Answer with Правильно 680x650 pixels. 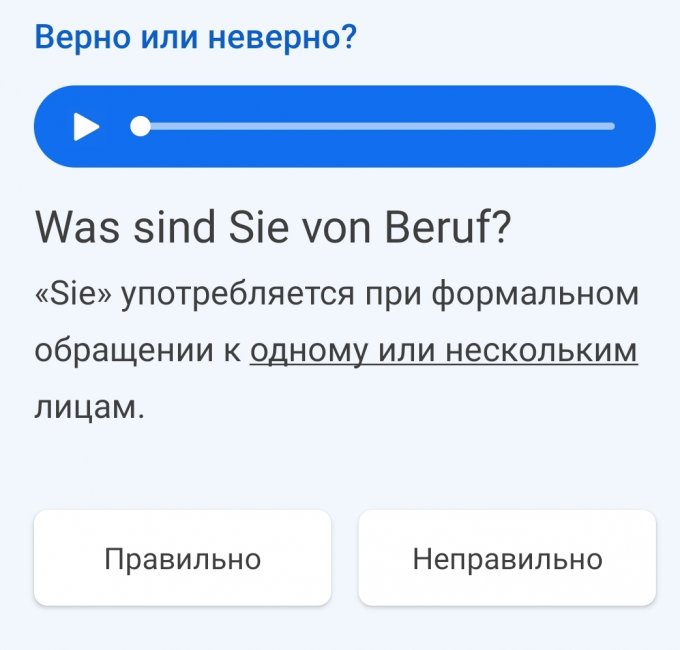(x=182, y=558)
